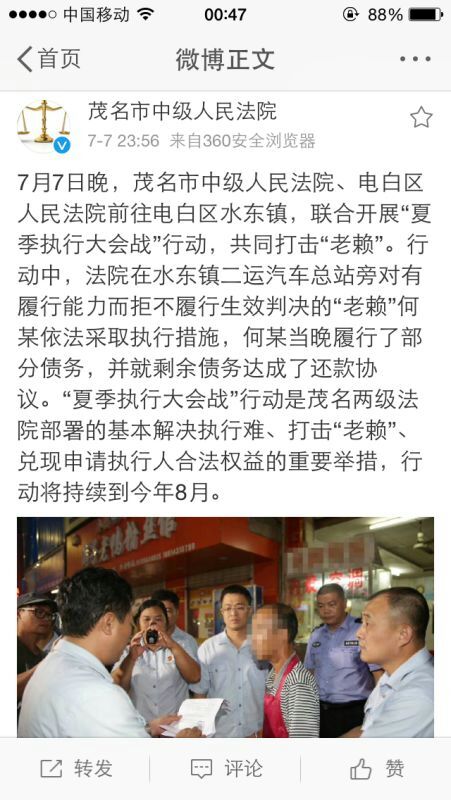
Task: View the attached photo in the post
Action: [x=226, y=627]
